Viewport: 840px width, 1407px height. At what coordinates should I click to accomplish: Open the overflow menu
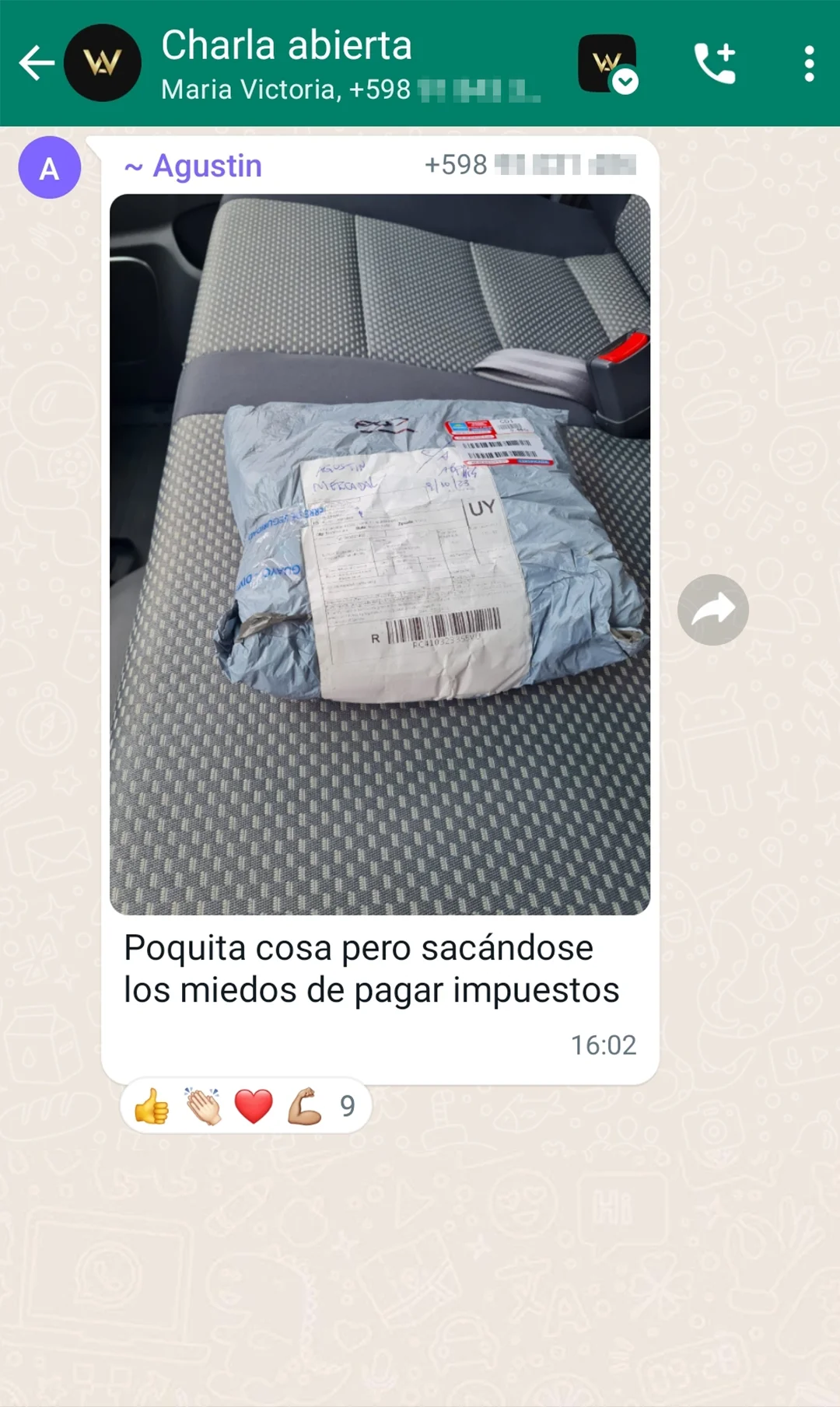coord(809,63)
